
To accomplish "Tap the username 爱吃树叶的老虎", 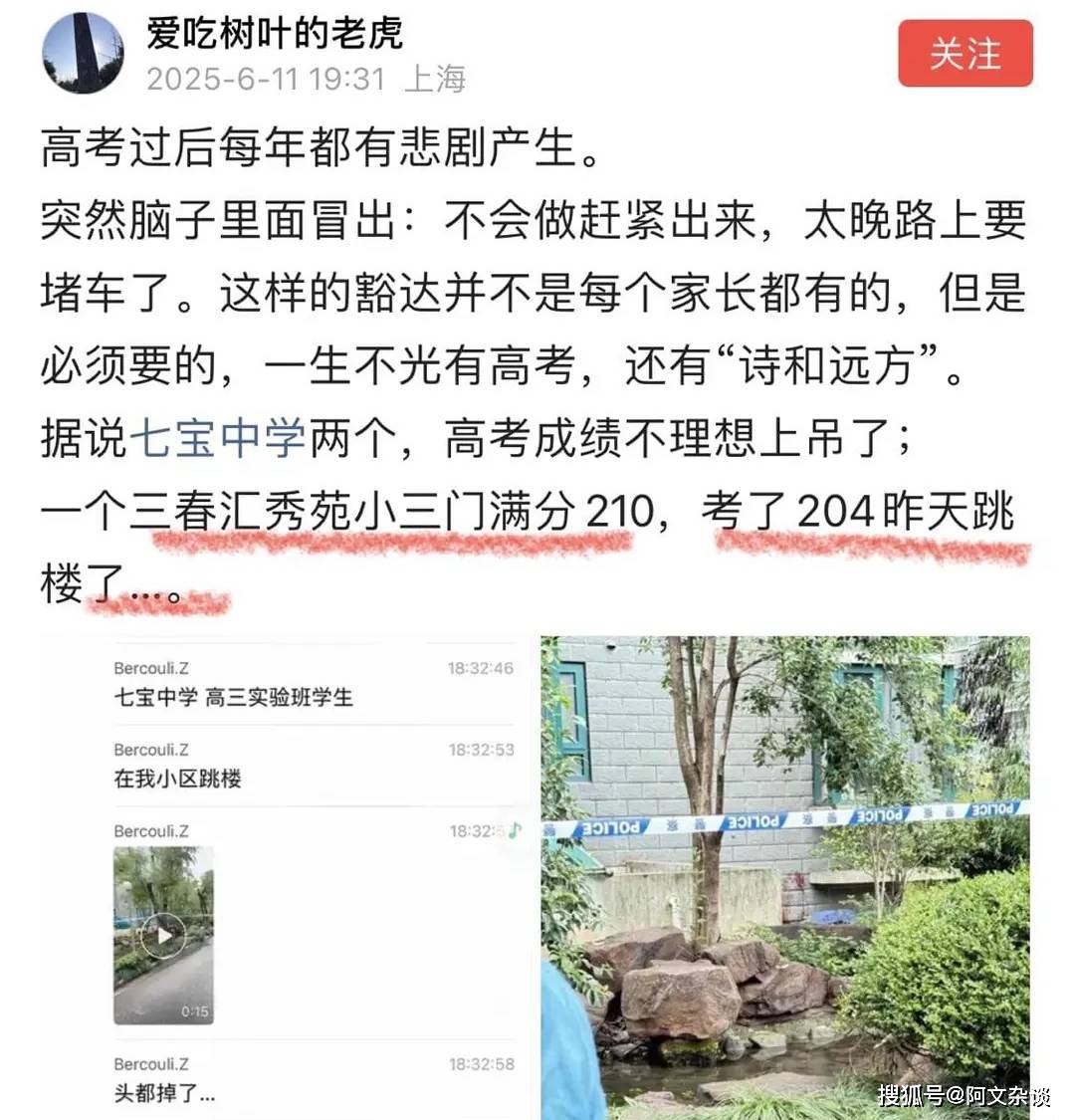I will [275, 34].
